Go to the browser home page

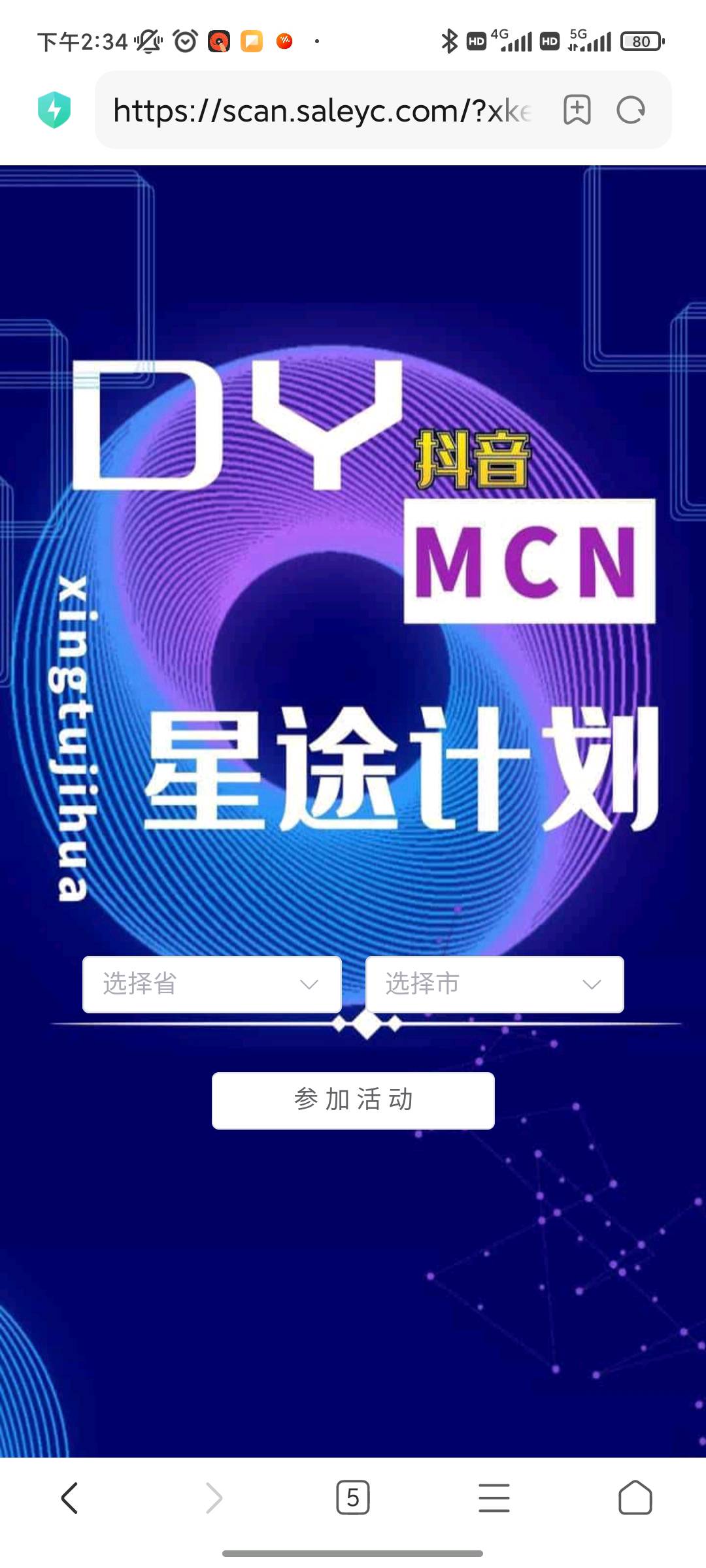pyautogui.click(x=635, y=1497)
